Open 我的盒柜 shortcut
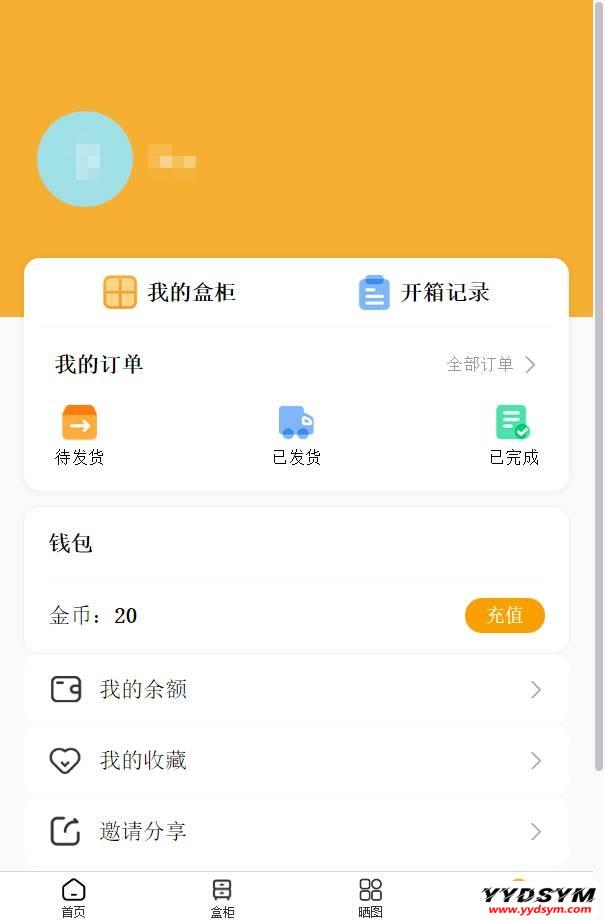The height and width of the screenshot is (921, 605). point(170,292)
